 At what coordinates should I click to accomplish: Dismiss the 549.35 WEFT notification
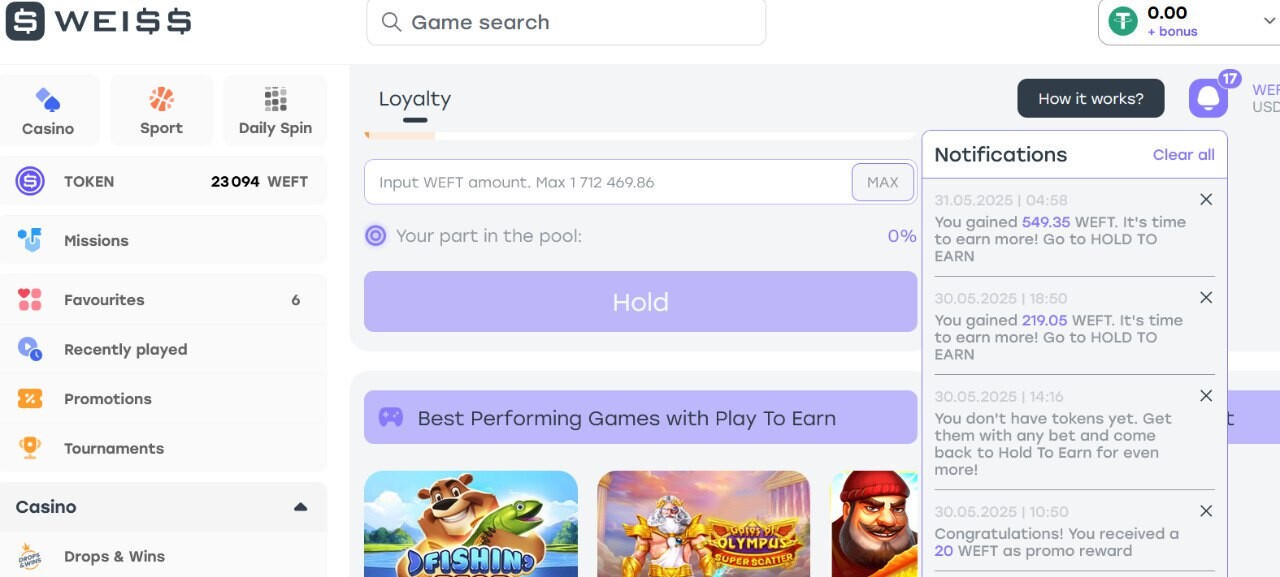pyautogui.click(x=1206, y=199)
